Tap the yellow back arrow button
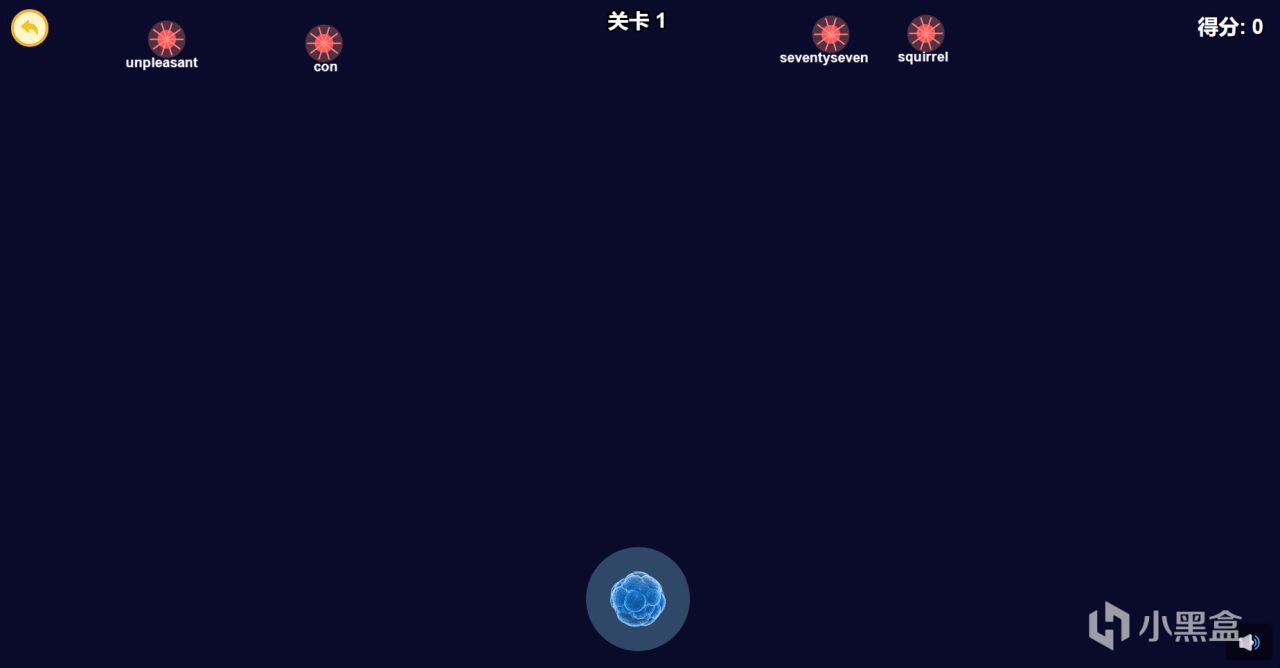The width and height of the screenshot is (1280, 668). pos(30,28)
